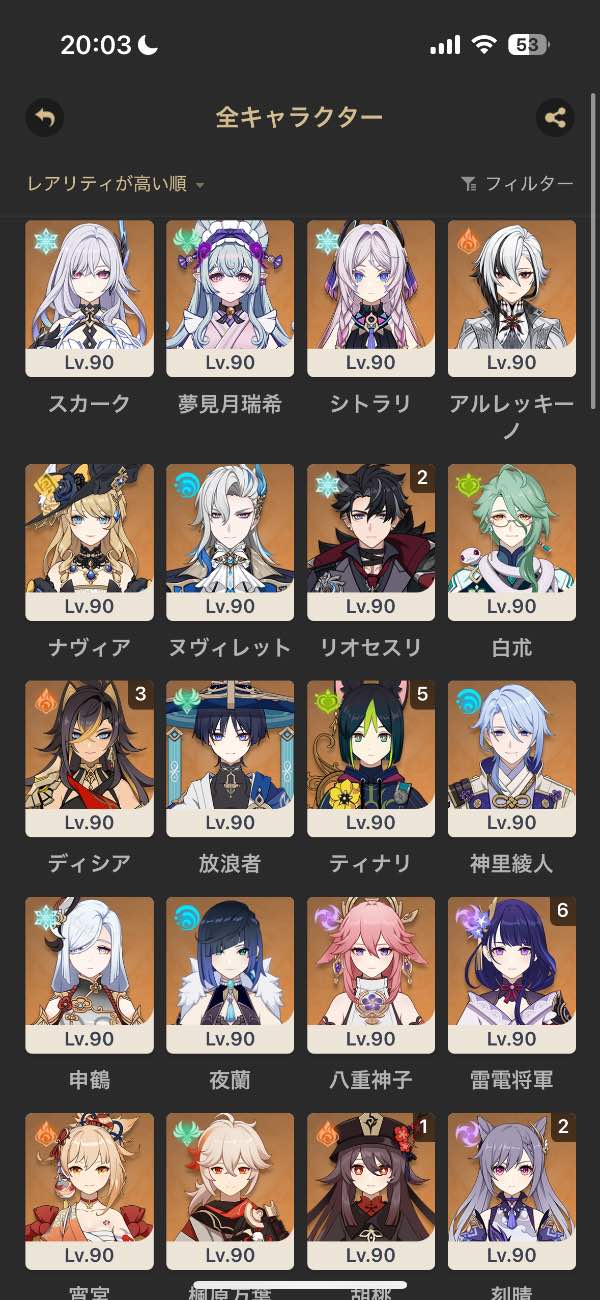View リオセスリ character details
The width and height of the screenshot is (600, 1300).
(x=371, y=542)
